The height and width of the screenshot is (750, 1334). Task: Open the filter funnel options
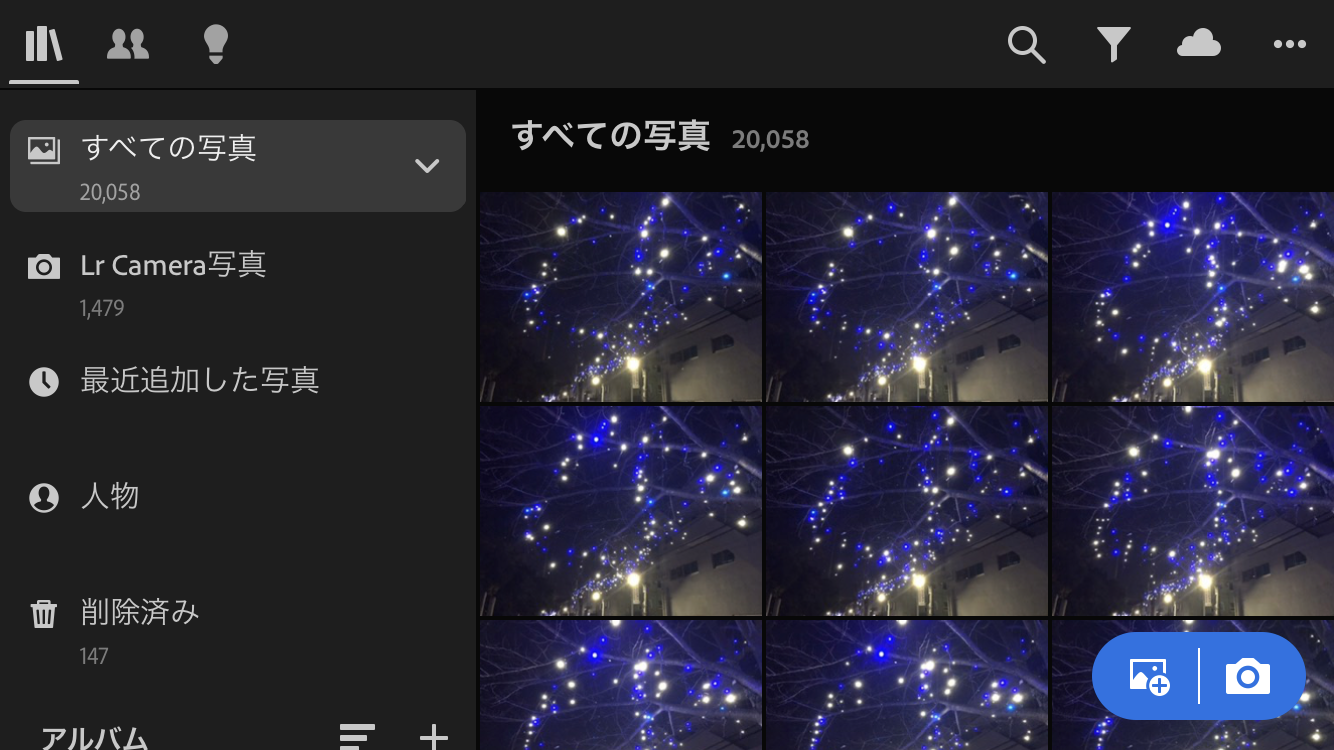[1113, 45]
